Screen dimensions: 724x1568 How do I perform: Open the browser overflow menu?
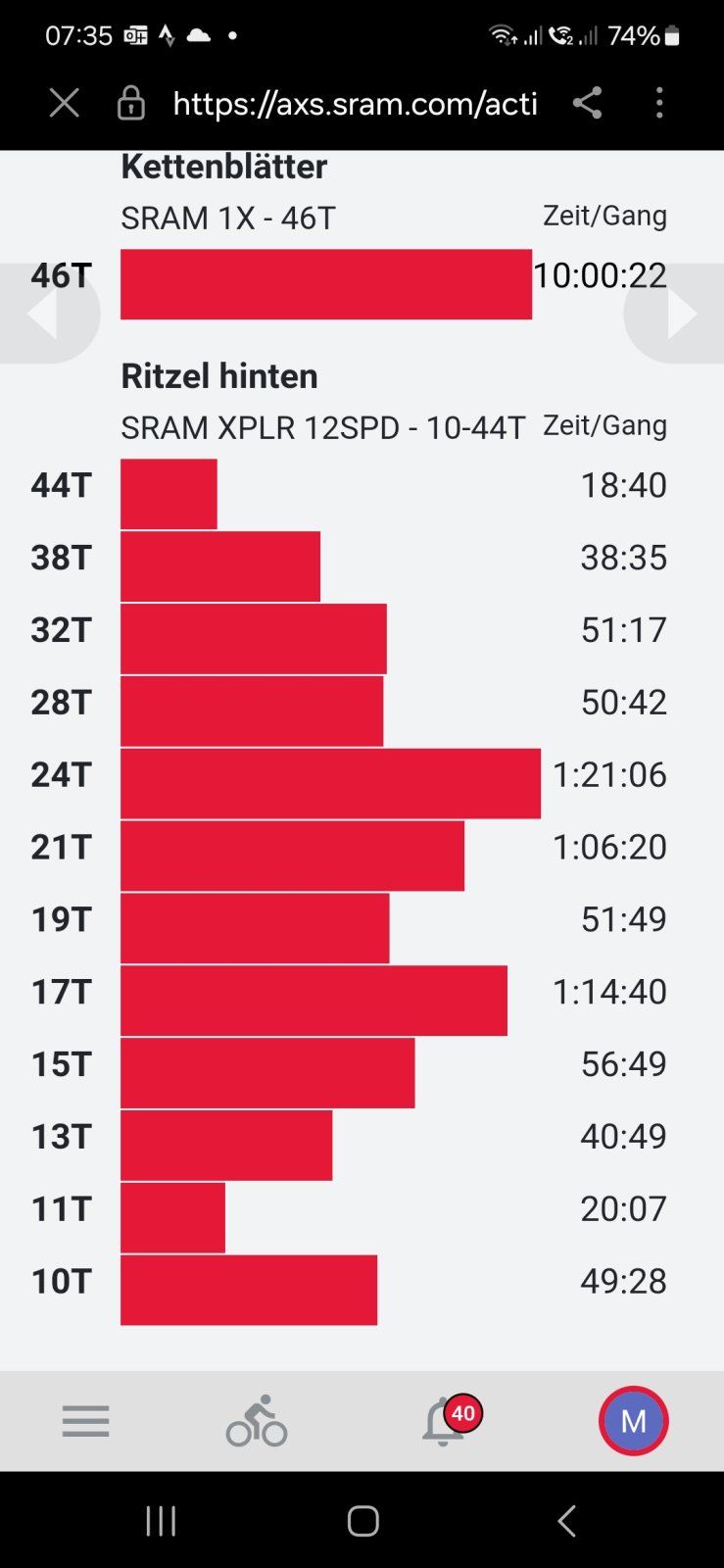point(659,103)
